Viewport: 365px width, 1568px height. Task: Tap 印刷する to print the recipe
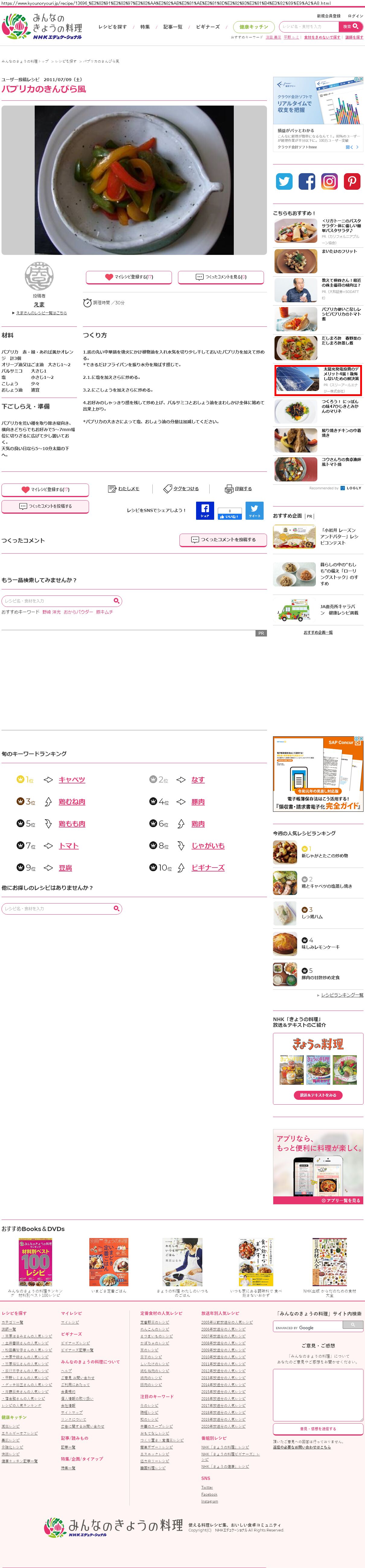pos(239,489)
